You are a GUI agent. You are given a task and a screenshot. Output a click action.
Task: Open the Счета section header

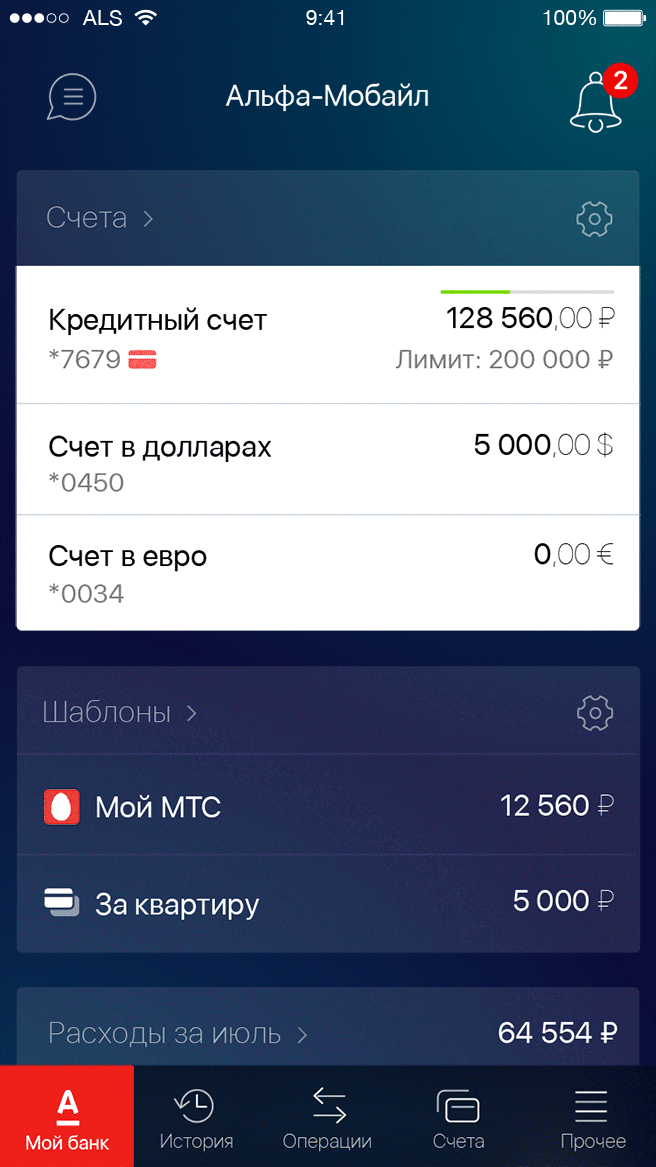click(x=100, y=218)
